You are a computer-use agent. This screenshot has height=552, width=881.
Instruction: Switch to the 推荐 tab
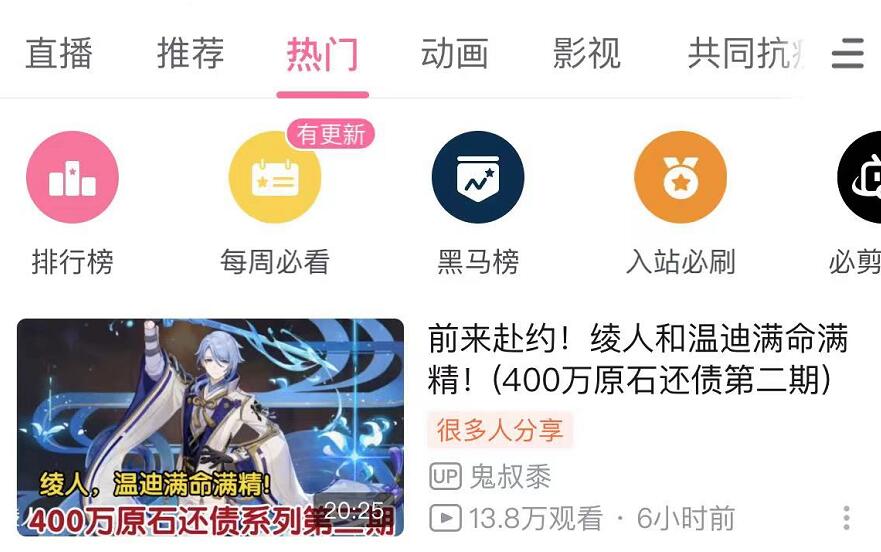pos(191,52)
